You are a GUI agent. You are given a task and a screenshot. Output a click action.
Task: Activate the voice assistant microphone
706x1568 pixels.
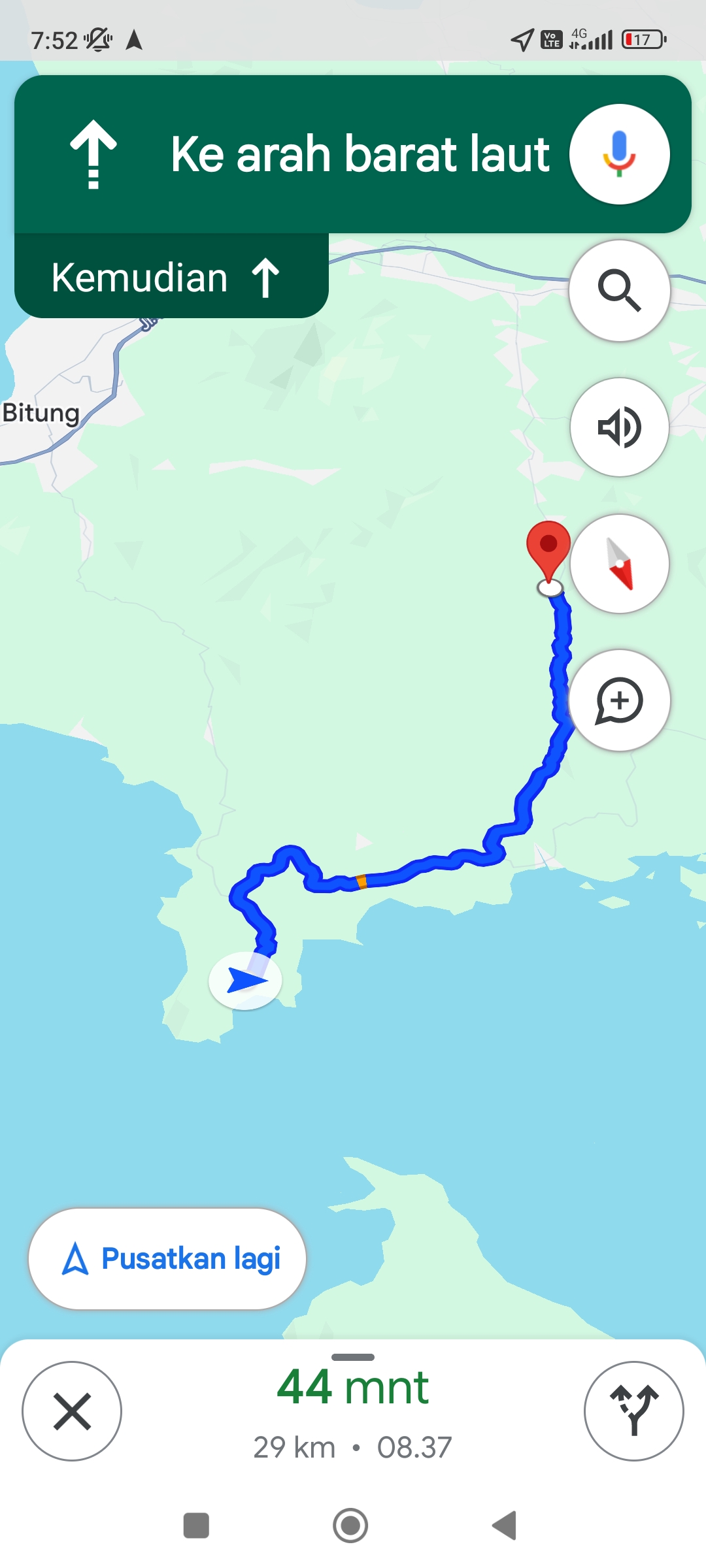tap(619, 154)
